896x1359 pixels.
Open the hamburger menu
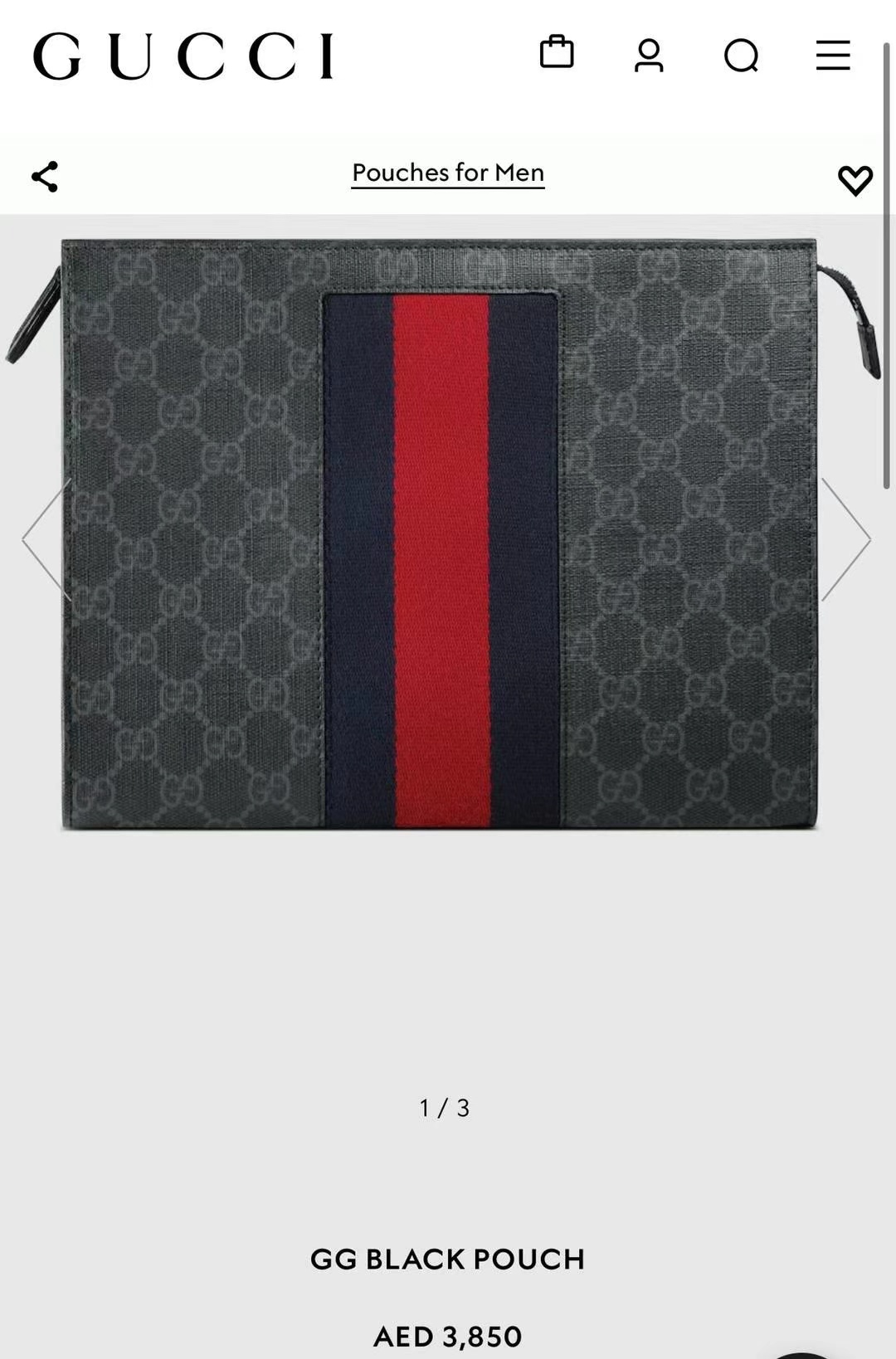click(x=833, y=56)
